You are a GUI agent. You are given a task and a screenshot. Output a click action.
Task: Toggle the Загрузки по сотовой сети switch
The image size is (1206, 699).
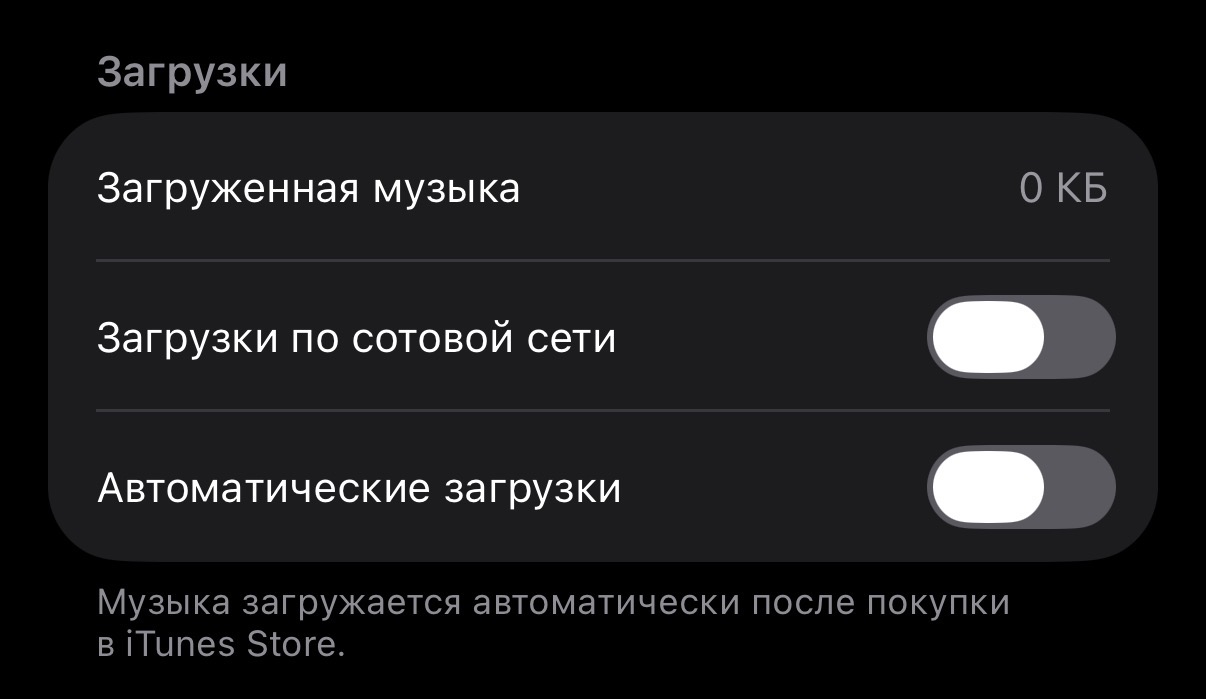1020,337
